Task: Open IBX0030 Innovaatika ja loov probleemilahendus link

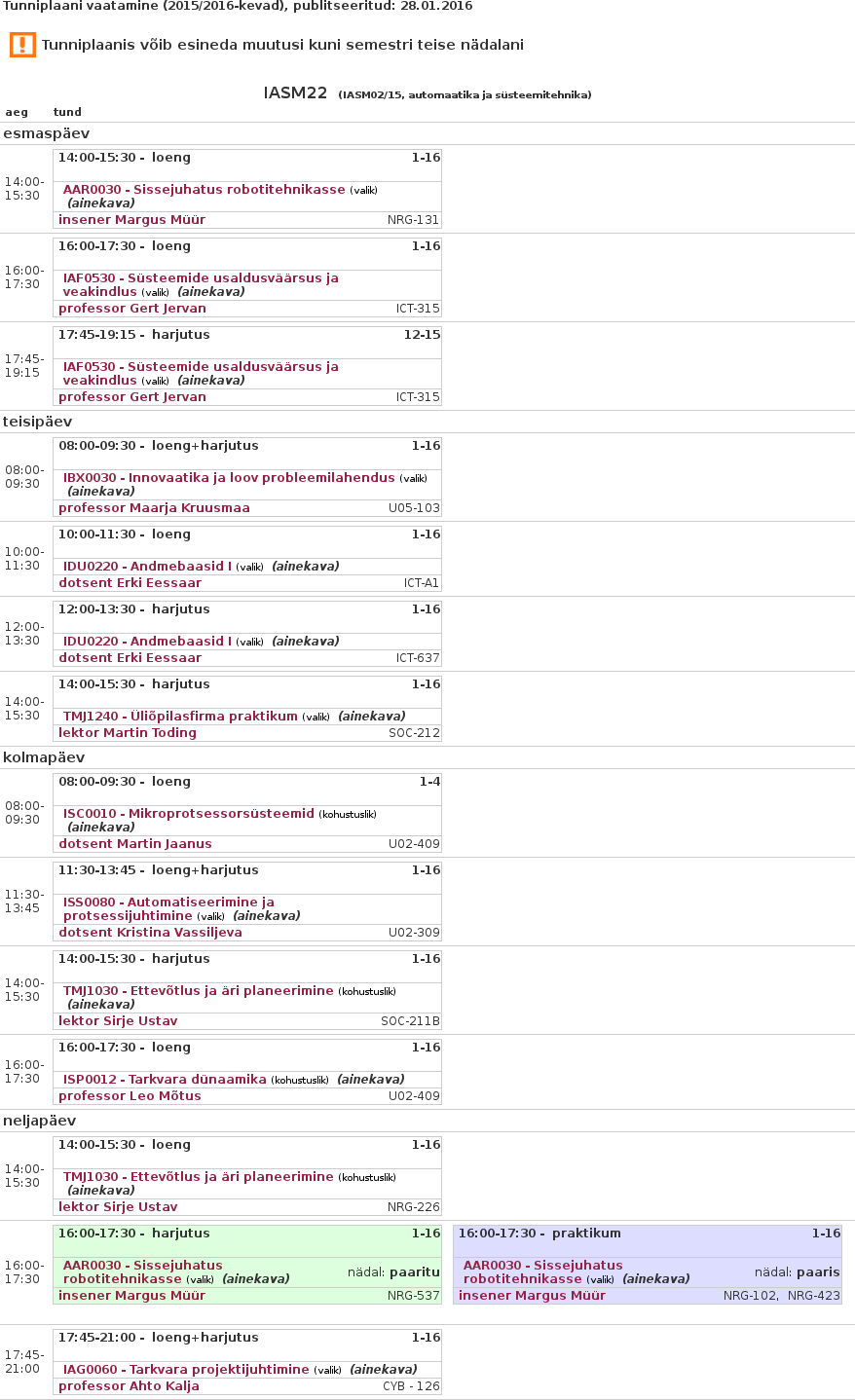Action: coord(229,477)
